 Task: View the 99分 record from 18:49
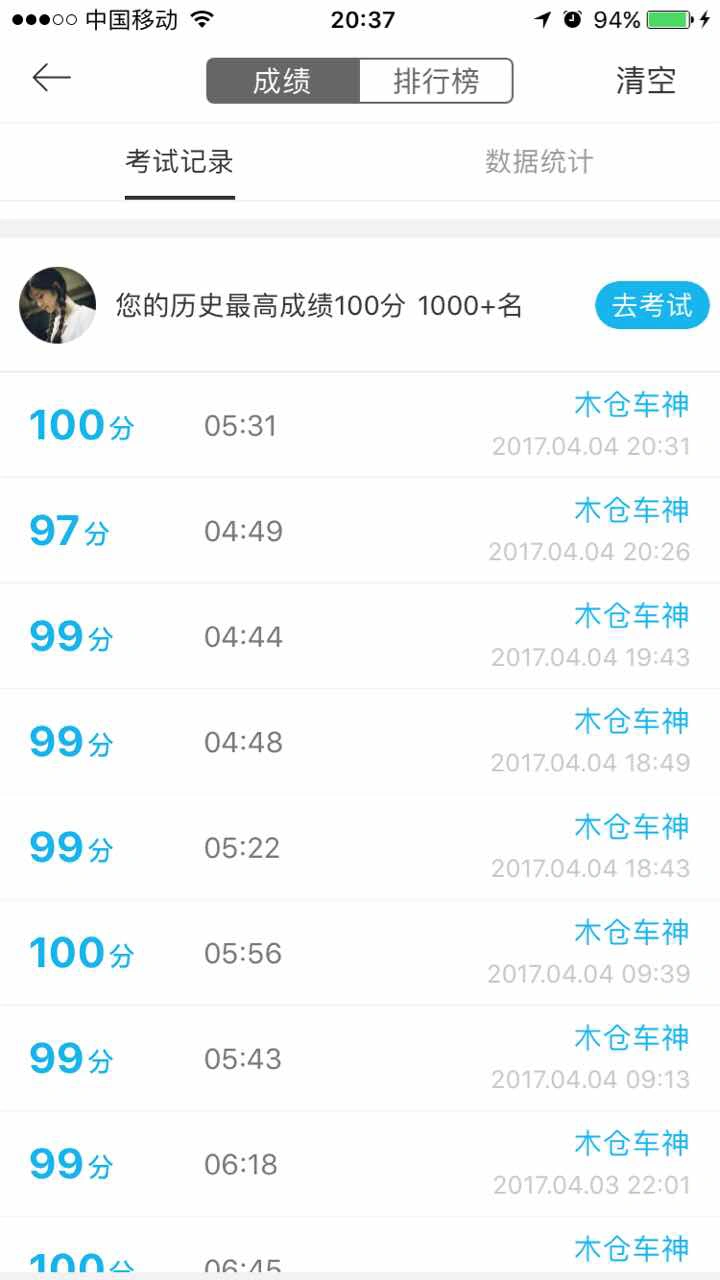(360, 742)
